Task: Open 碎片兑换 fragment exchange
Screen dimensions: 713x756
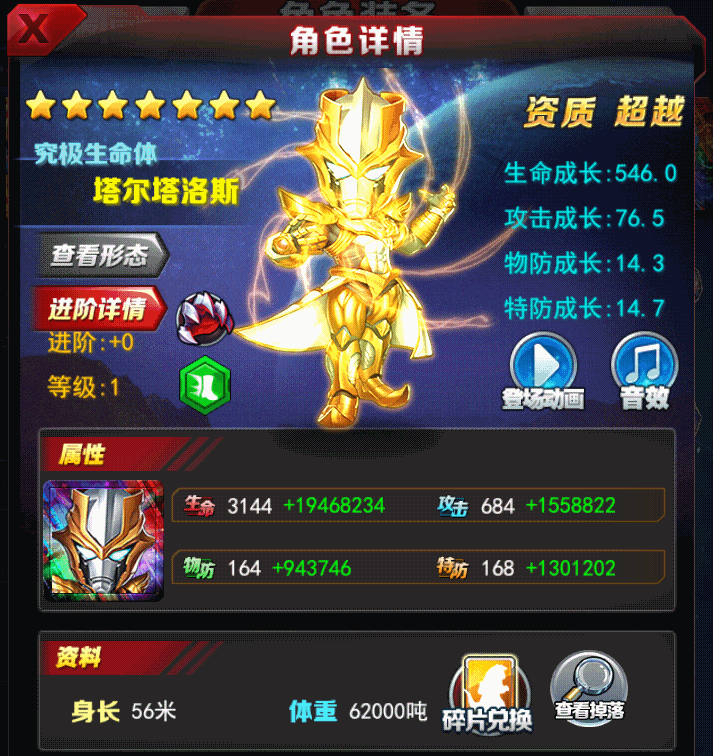Action: coord(490,692)
